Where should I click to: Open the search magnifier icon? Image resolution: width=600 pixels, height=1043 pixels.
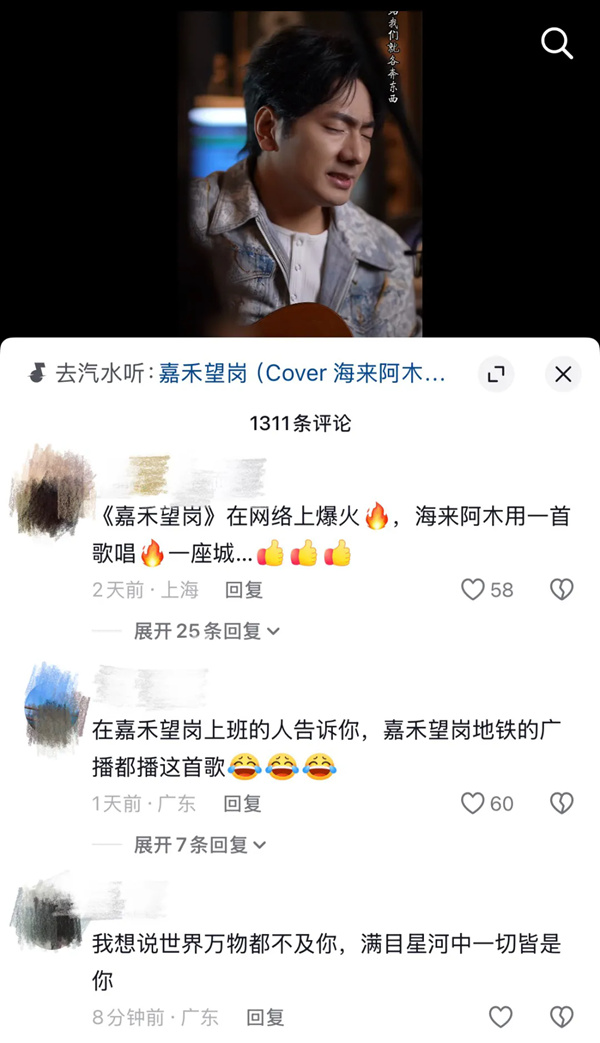556,43
